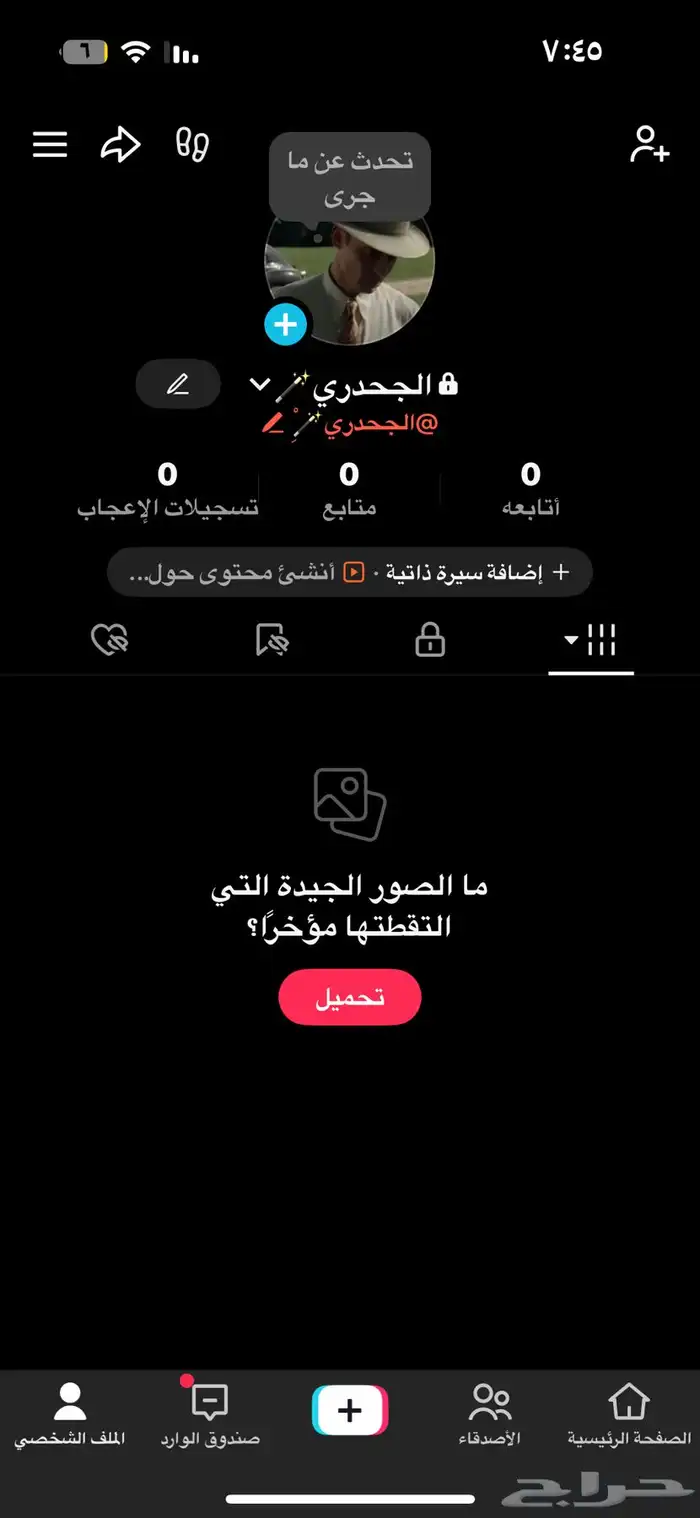This screenshot has height=1518, width=700.
Task: Tap the blue plus on avatar
Action: (286, 324)
